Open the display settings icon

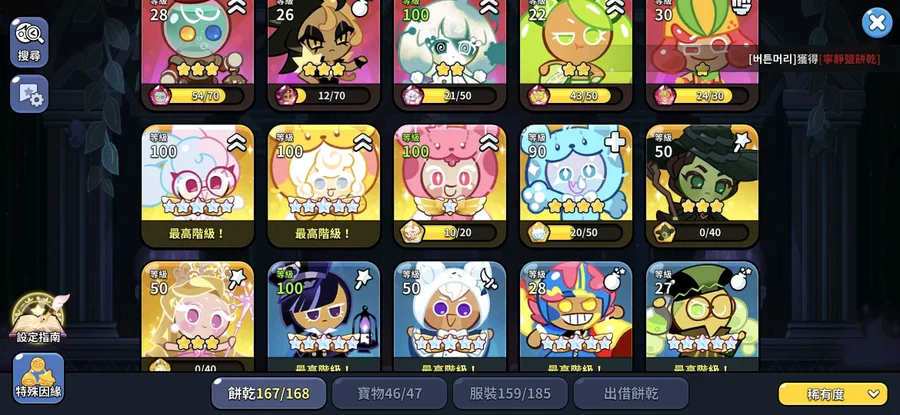pos(29,95)
